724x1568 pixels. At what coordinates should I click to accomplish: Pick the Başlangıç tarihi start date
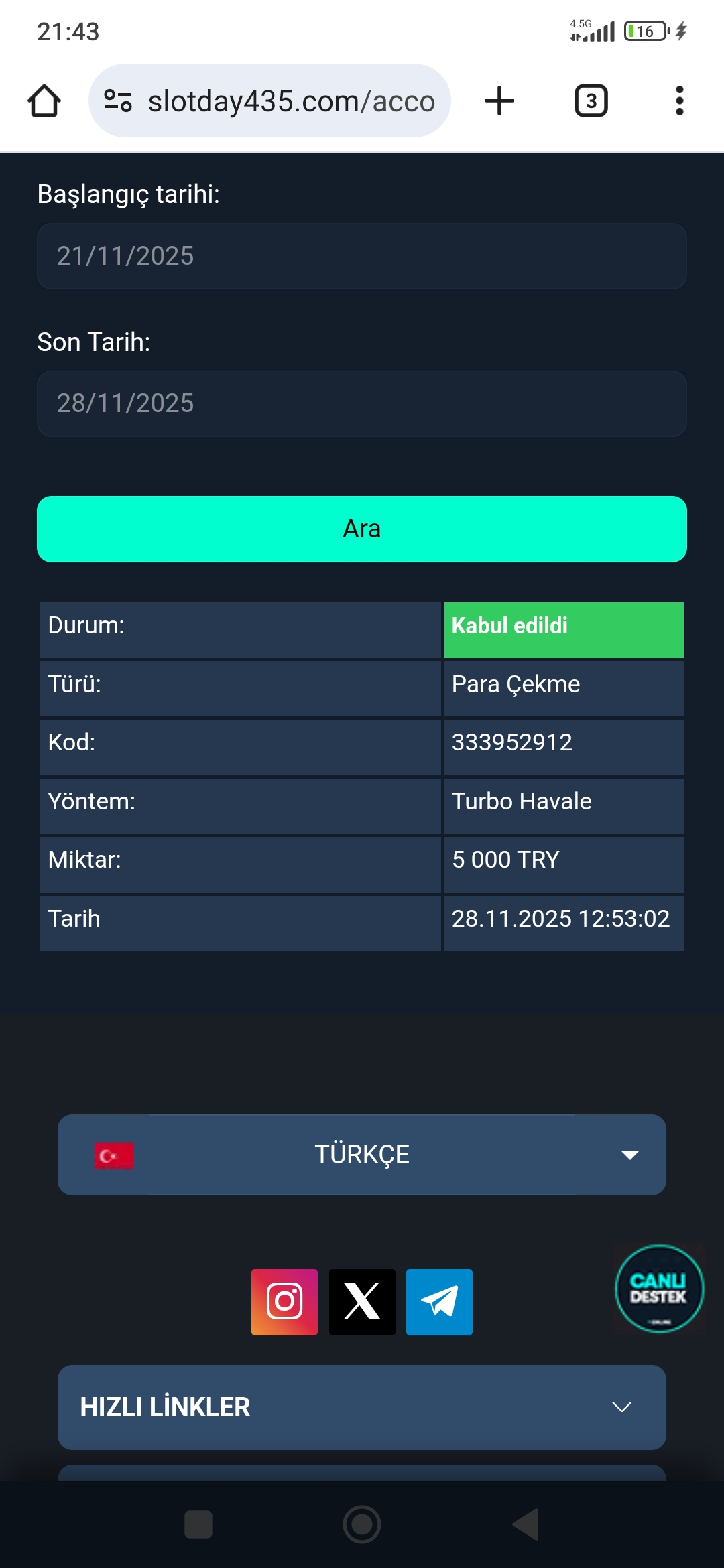click(x=362, y=256)
